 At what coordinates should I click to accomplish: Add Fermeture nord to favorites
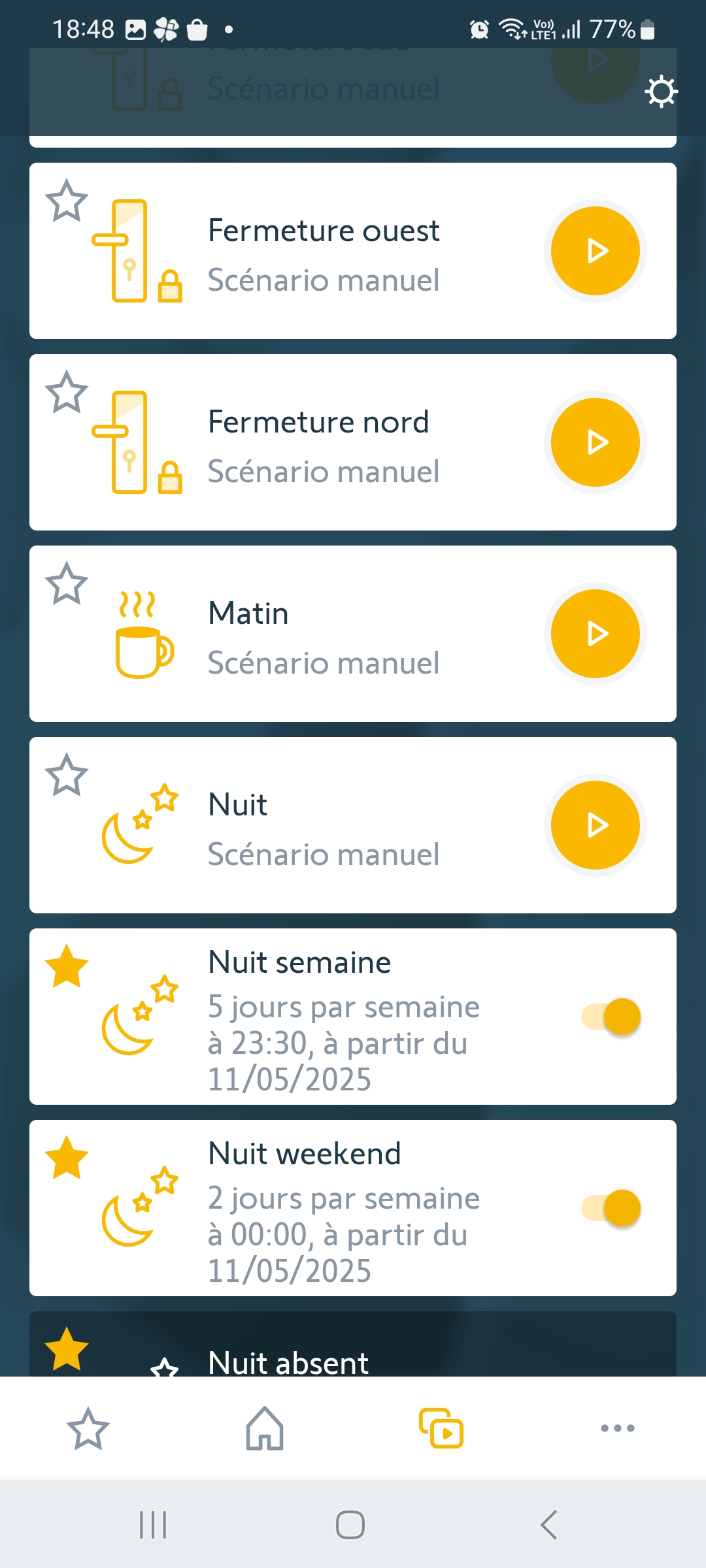(x=67, y=393)
